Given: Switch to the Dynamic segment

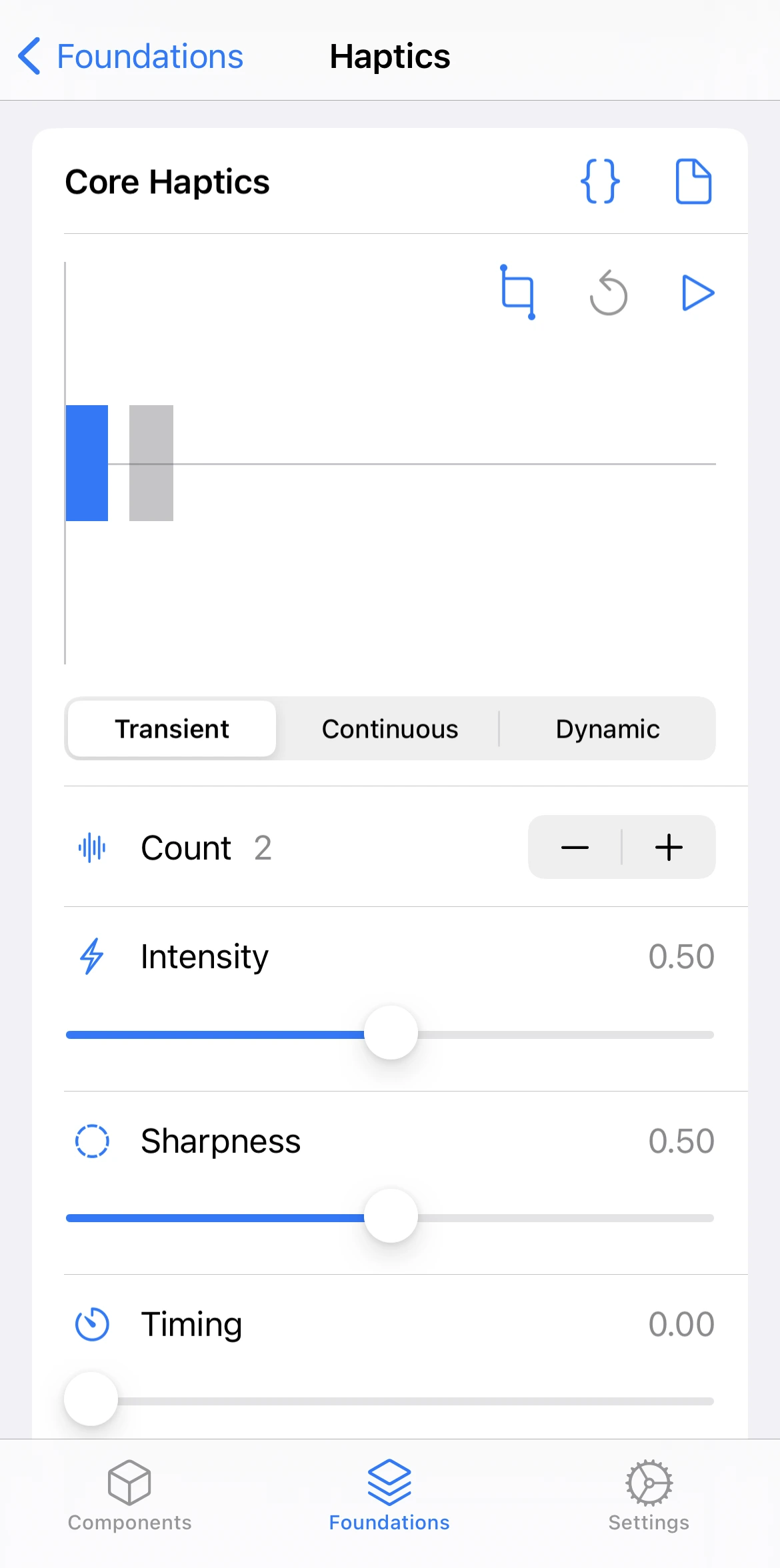Looking at the screenshot, I should point(607,728).
